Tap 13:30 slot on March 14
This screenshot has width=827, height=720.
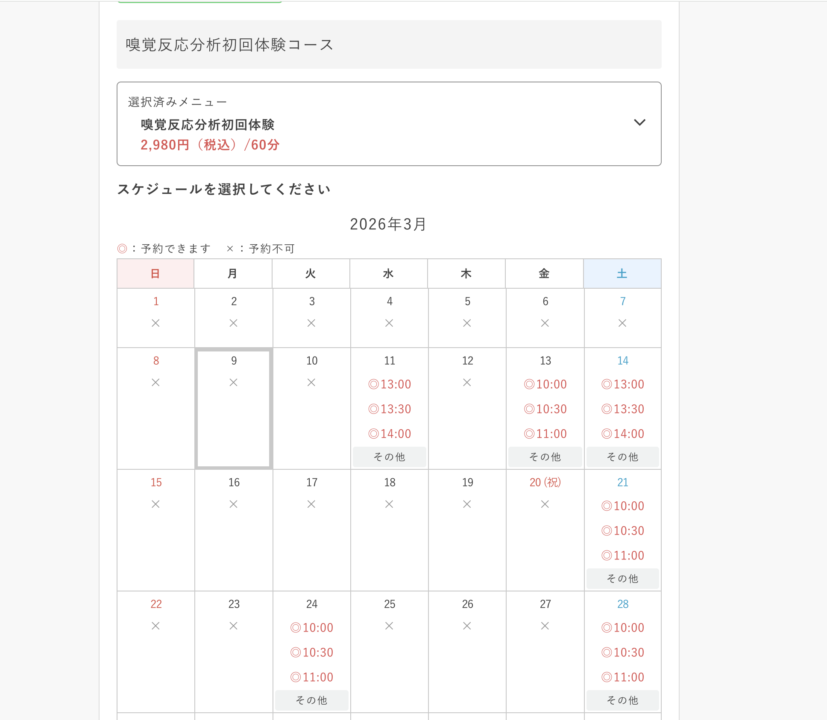click(622, 410)
